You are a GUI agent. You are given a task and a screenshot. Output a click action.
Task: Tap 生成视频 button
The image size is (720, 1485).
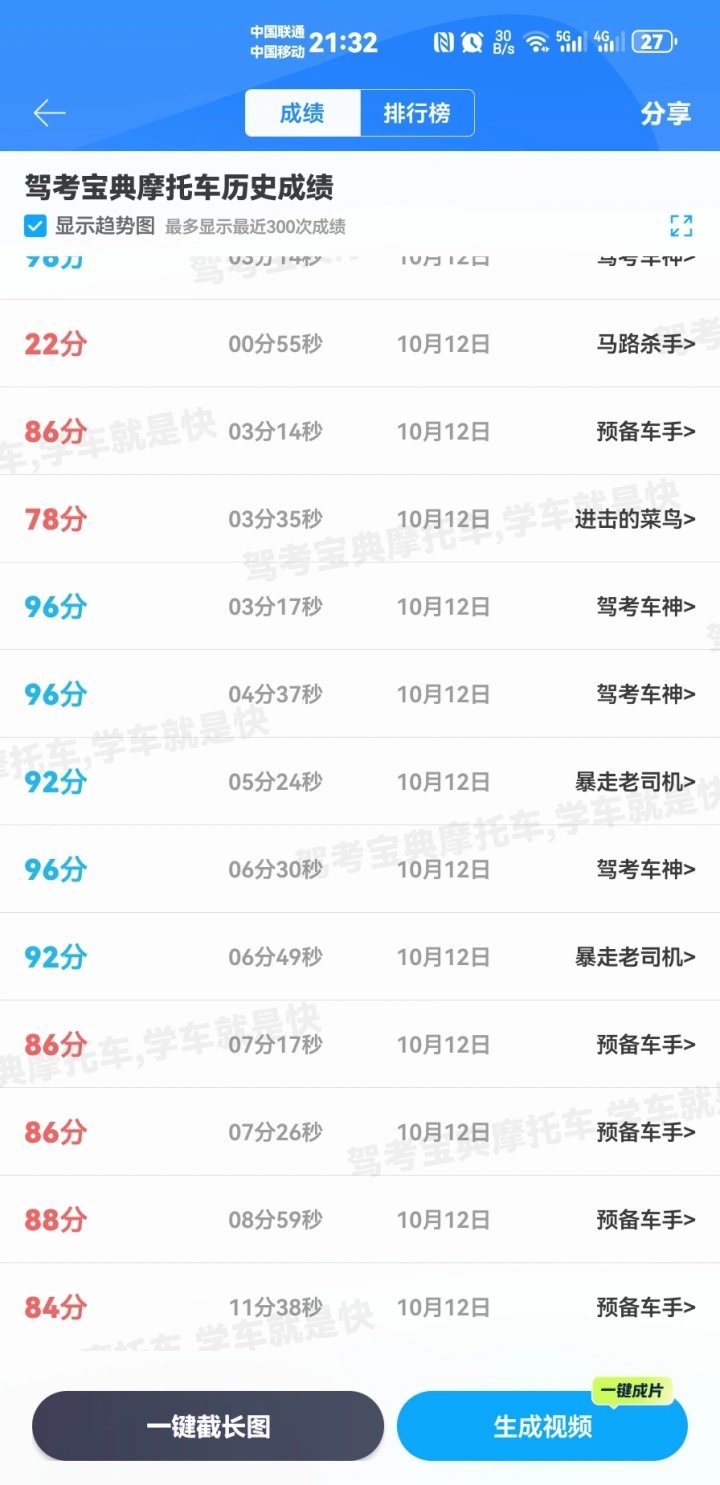[542, 1426]
